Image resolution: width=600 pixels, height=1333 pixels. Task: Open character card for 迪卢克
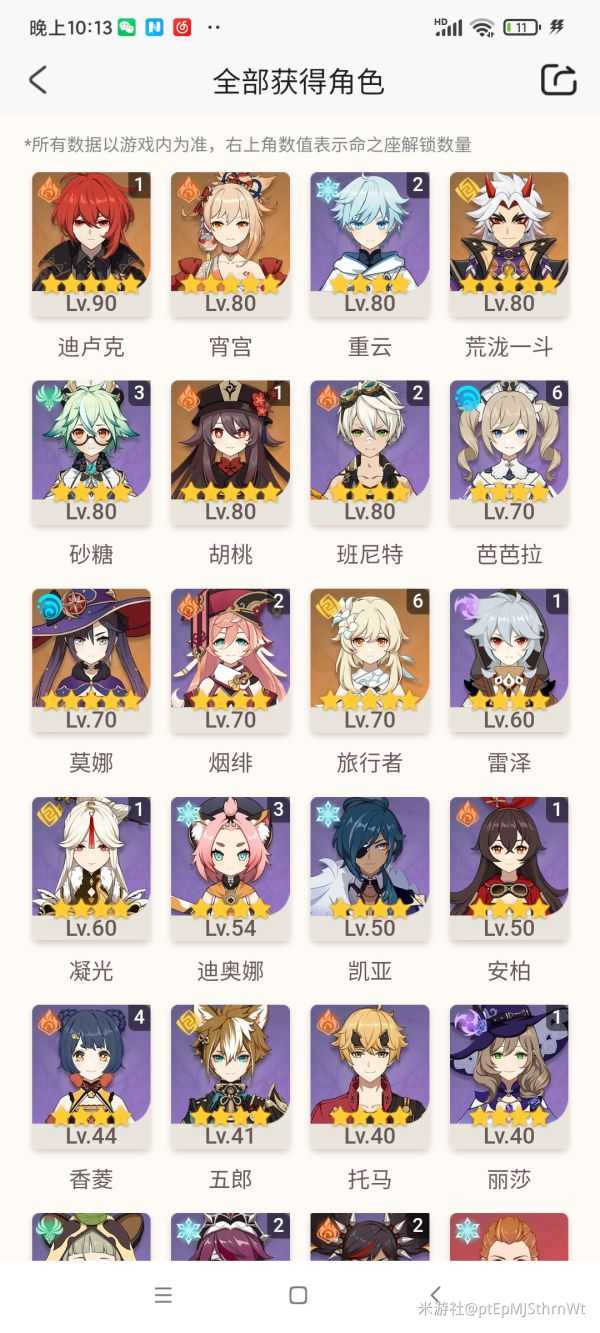91,245
